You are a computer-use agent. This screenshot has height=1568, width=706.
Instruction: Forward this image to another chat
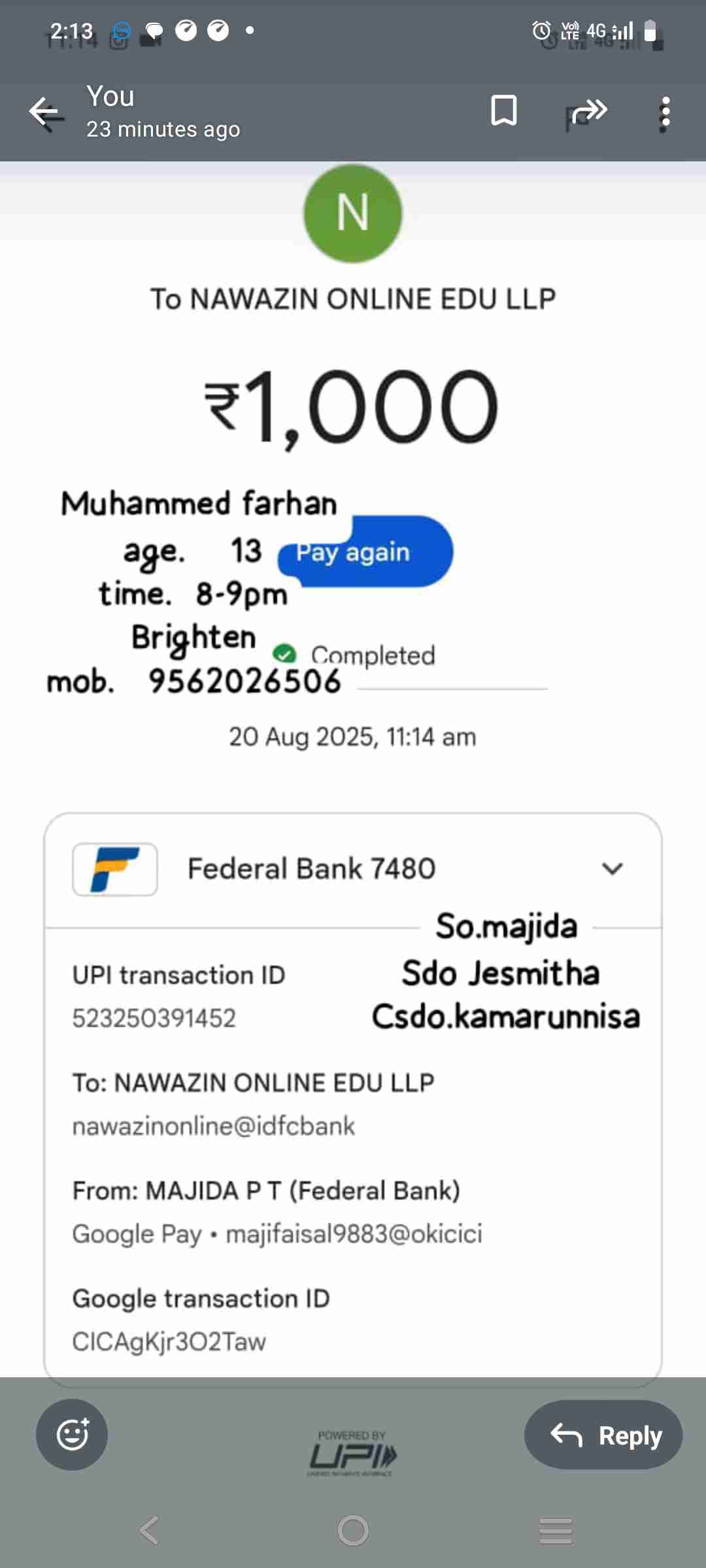[589, 112]
